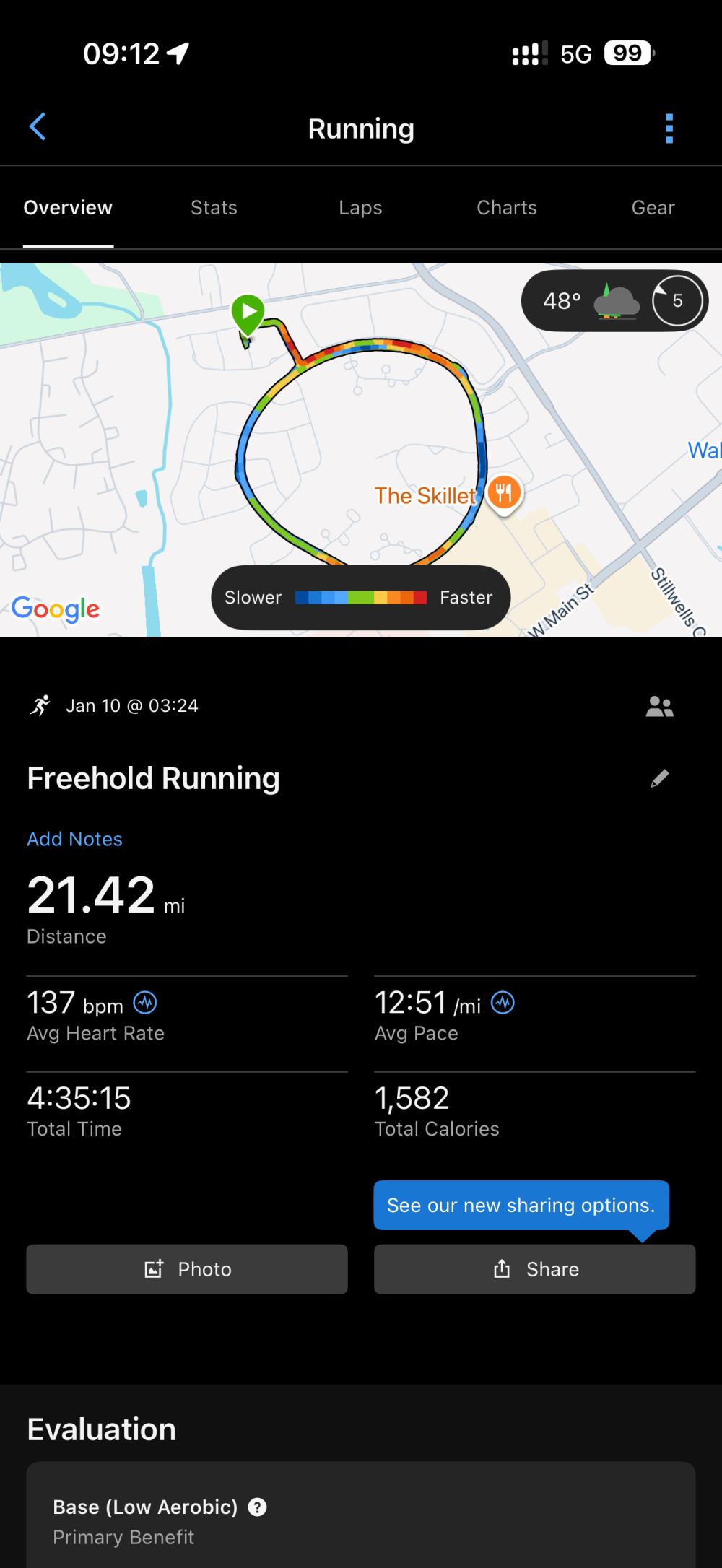Screen dimensions: 722x1568
Task: Tap the Avg Pace info icon
Action: [503, 1003]
